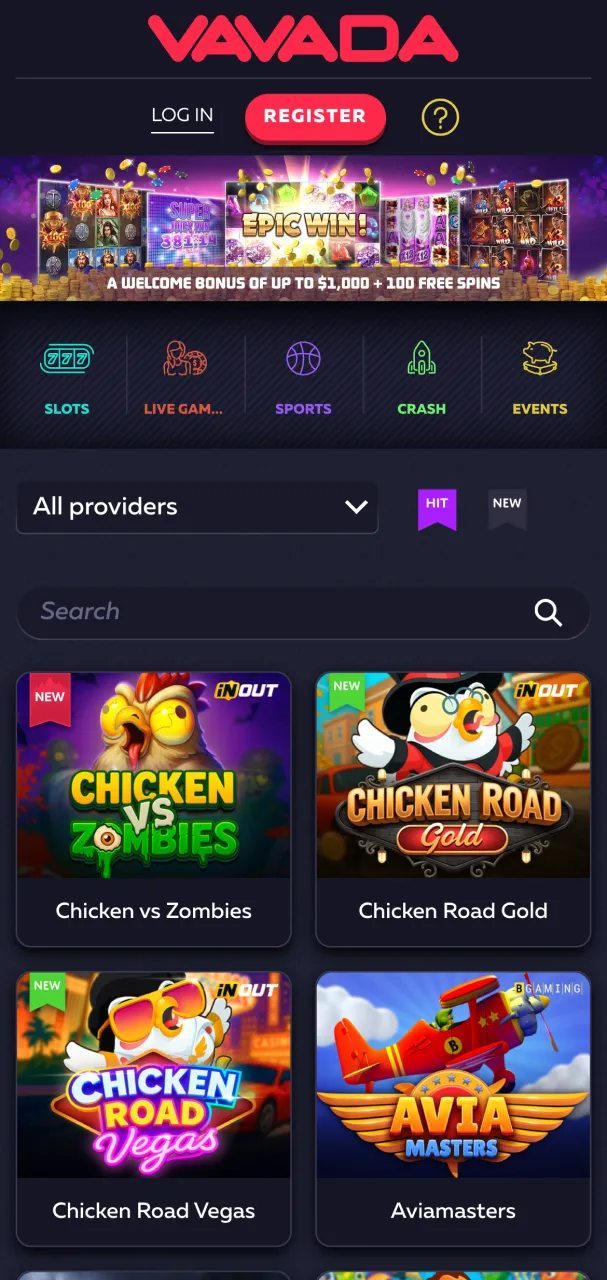Tap the magnifier icon in search bar
The height and width of the screenshot is (1280, 607).
point(548,613)
